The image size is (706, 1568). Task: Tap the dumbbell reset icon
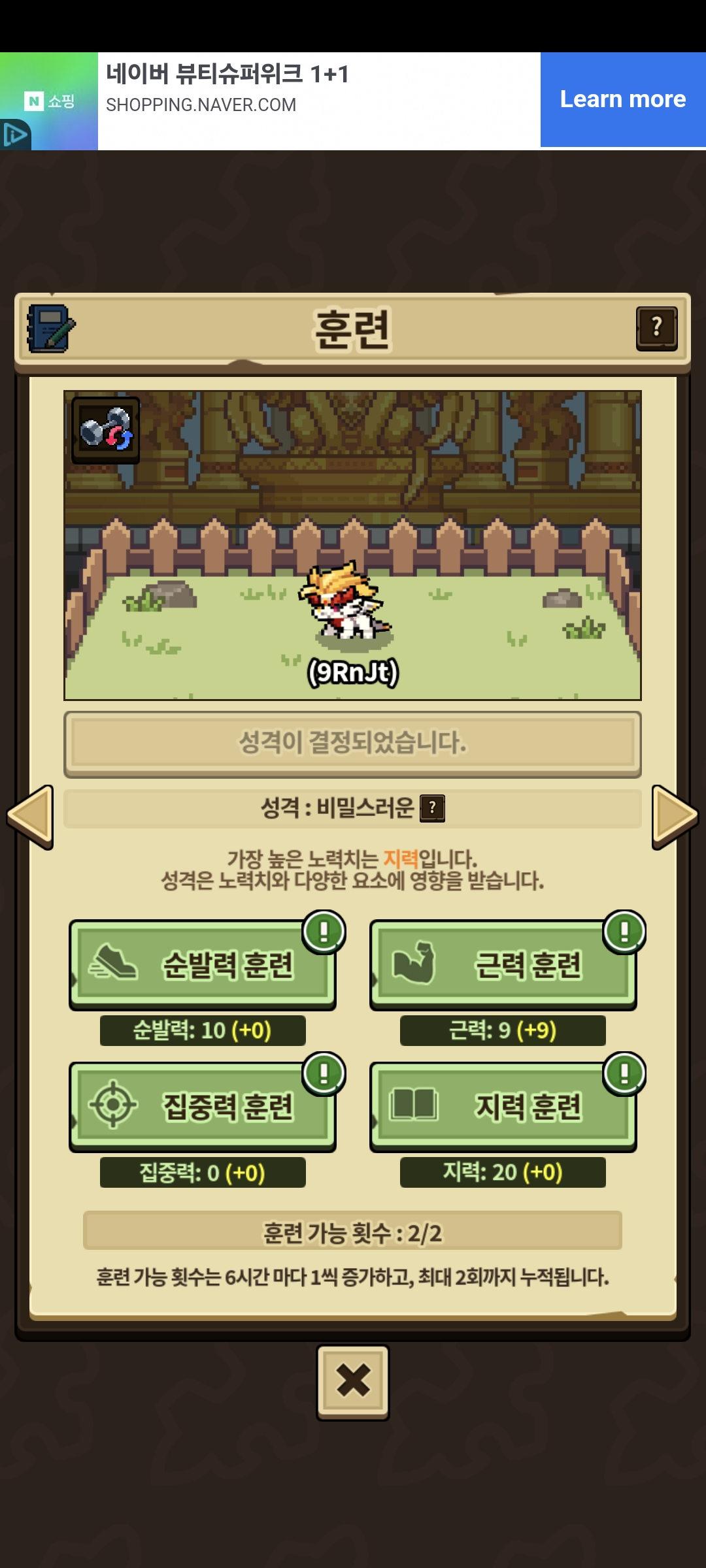tap(105, 430)
